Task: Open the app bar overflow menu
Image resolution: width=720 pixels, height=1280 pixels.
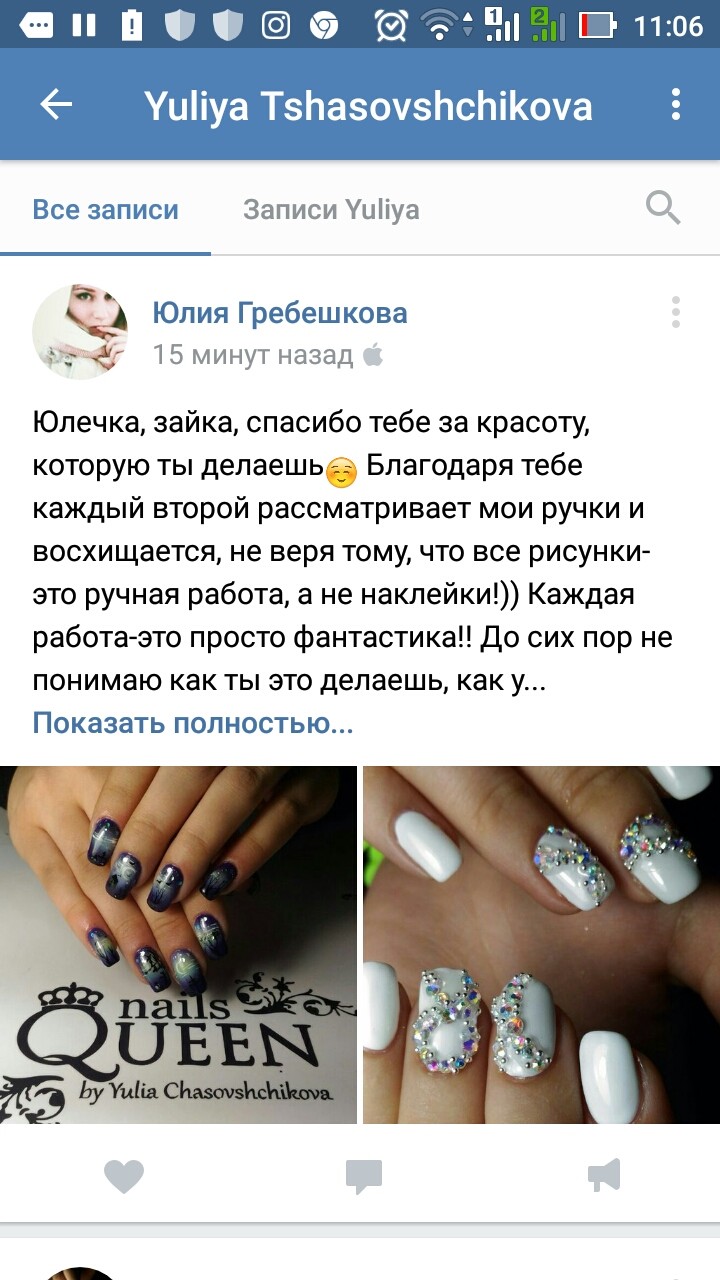Action: point(676,105)
